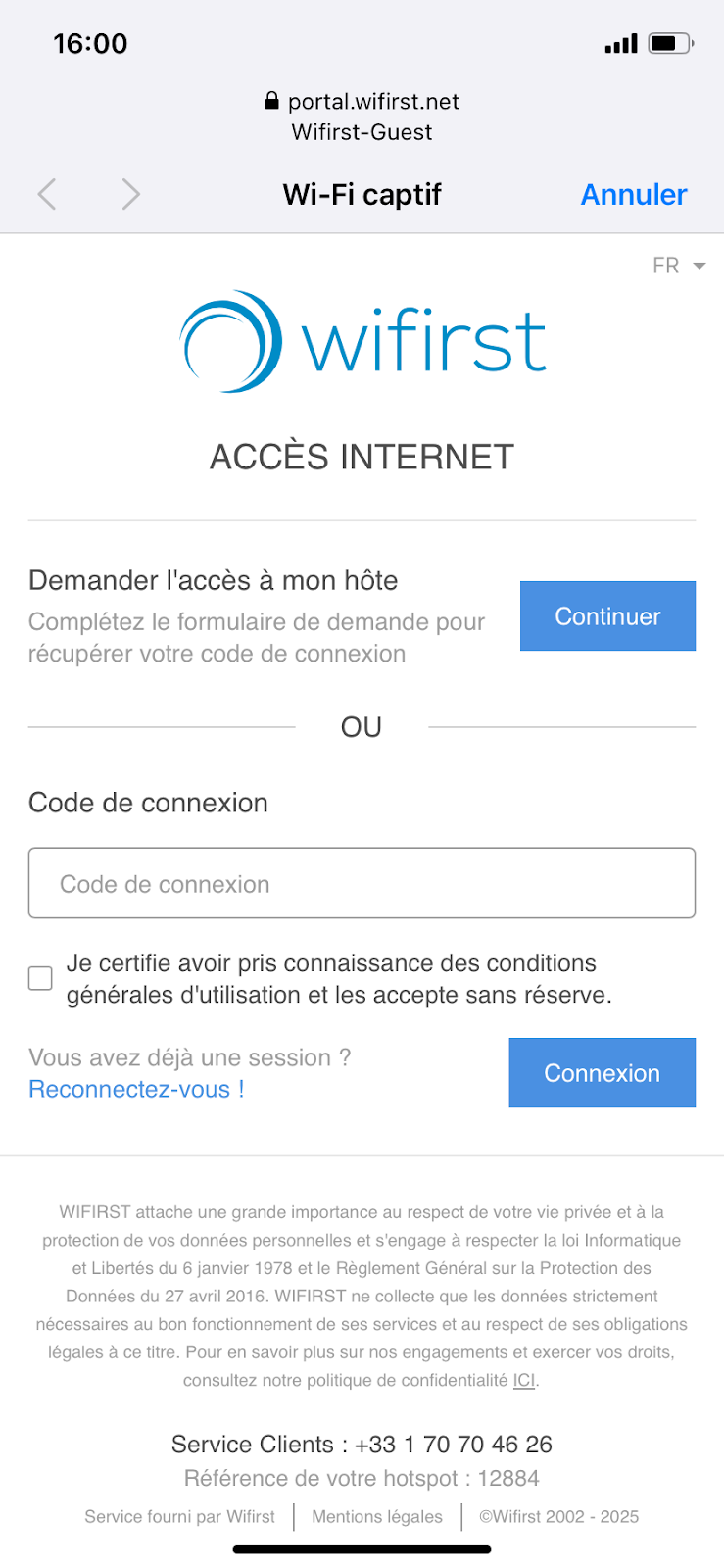The width and height of the screenshot is (724, 1568).
Task: Open the privacy policy ICI link
Action: (524, 1380)
